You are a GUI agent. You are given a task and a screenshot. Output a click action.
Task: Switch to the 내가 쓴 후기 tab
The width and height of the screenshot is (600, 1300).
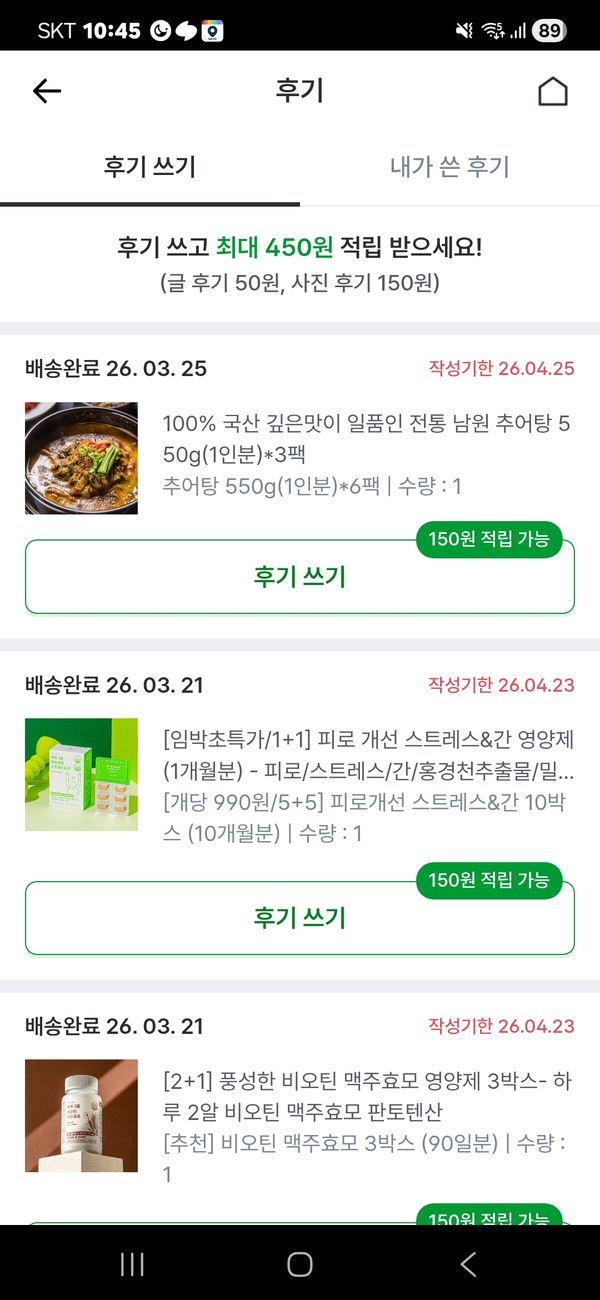(449, 167)
